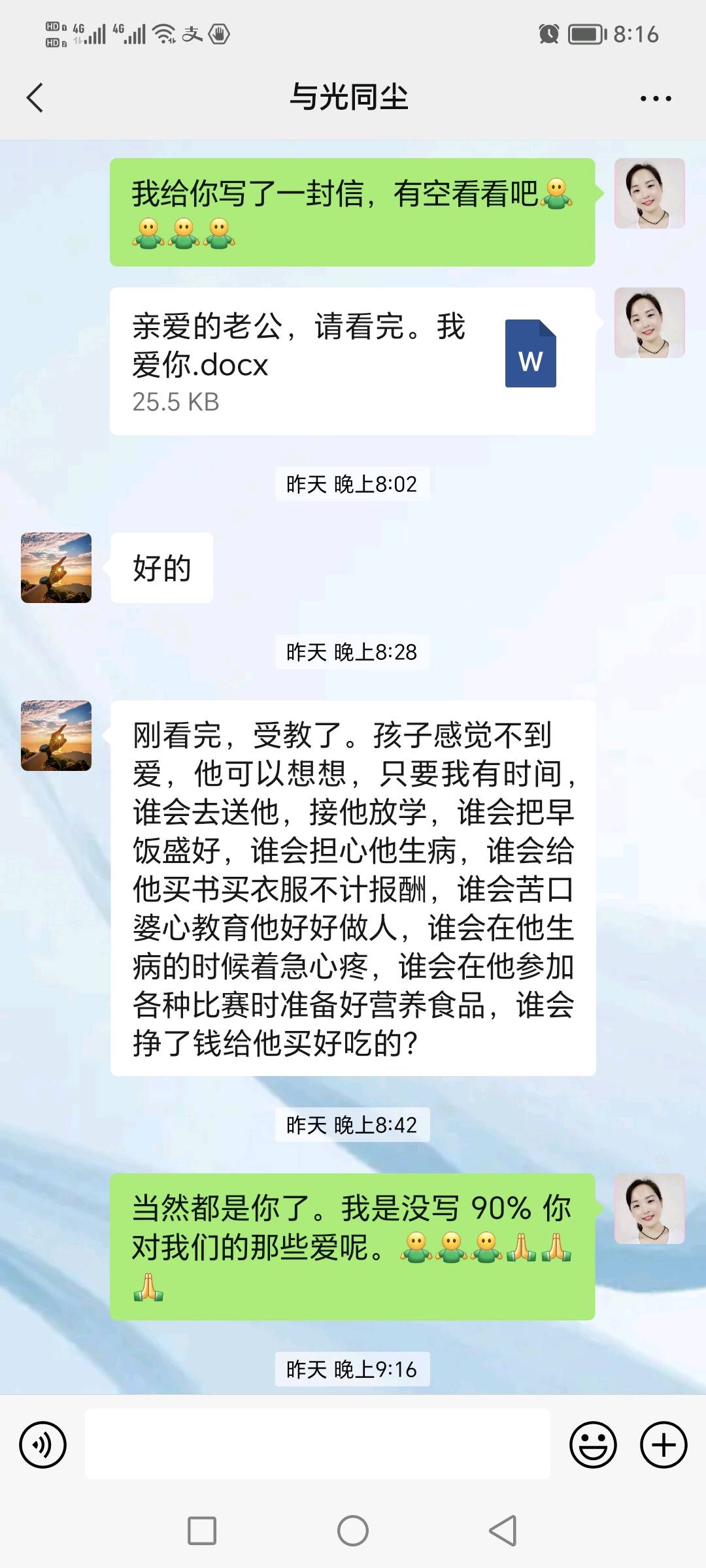Image resolution: width=706 pixels, height=1568 pixels.
Task: Open the sunset avatar next to 好的
Action: tap(56, 568)
